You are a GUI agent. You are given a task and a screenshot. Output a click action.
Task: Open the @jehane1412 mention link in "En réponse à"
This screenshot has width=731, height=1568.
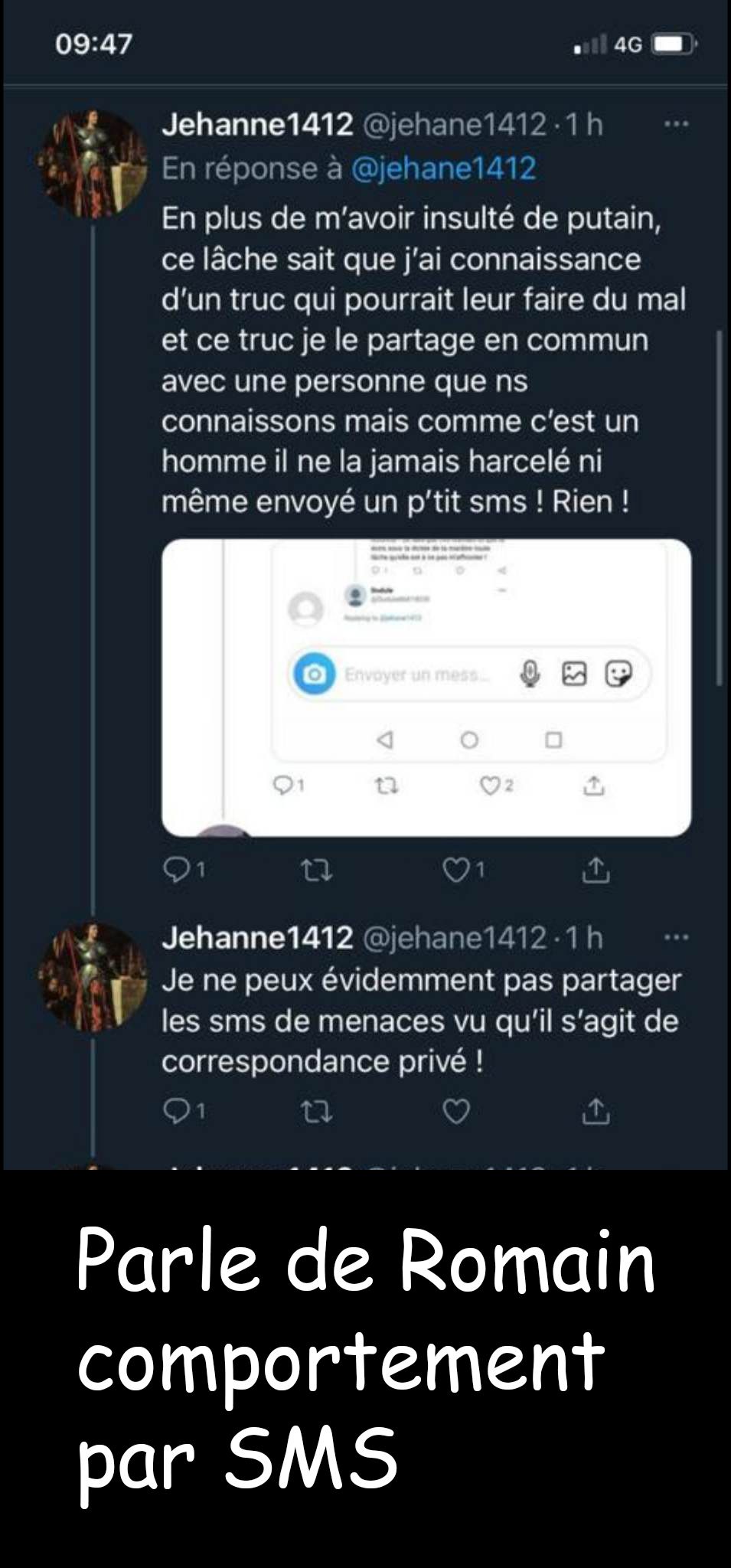443,168
